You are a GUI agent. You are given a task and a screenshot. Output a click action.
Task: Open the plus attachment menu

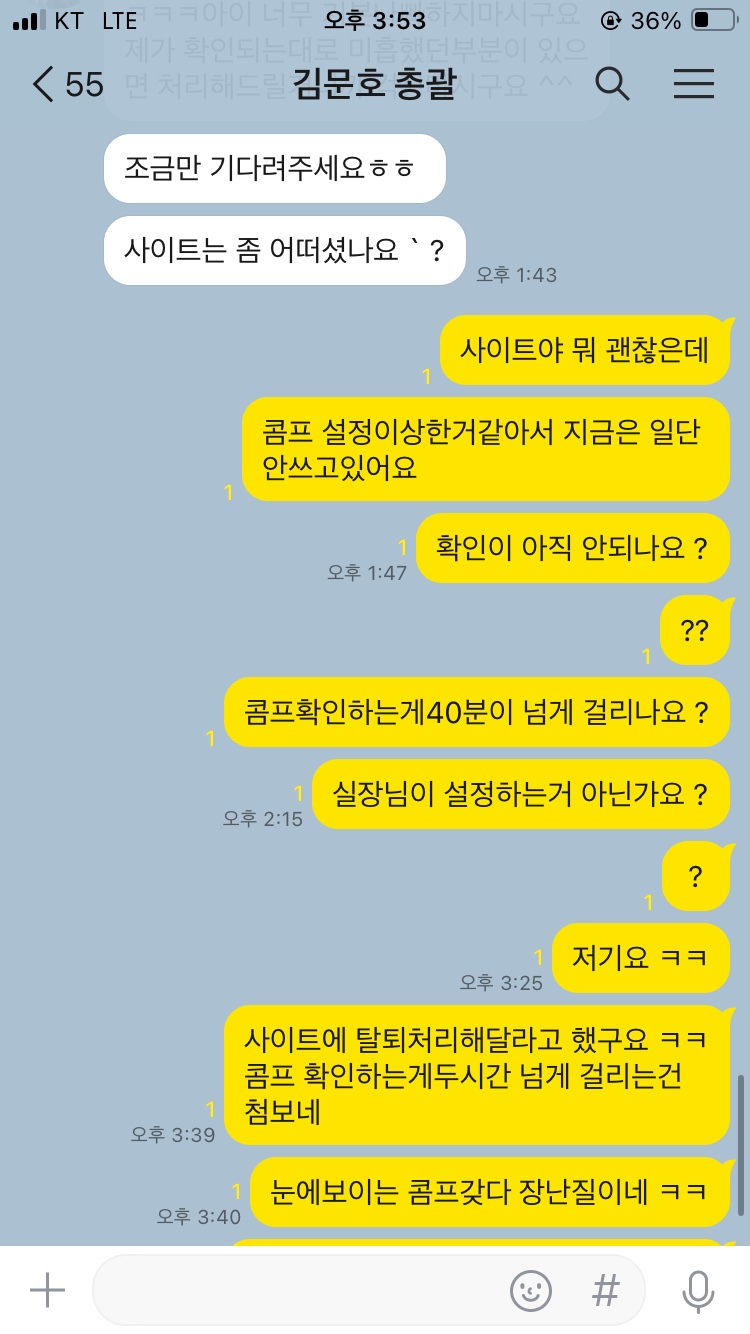pos(46,1290)
